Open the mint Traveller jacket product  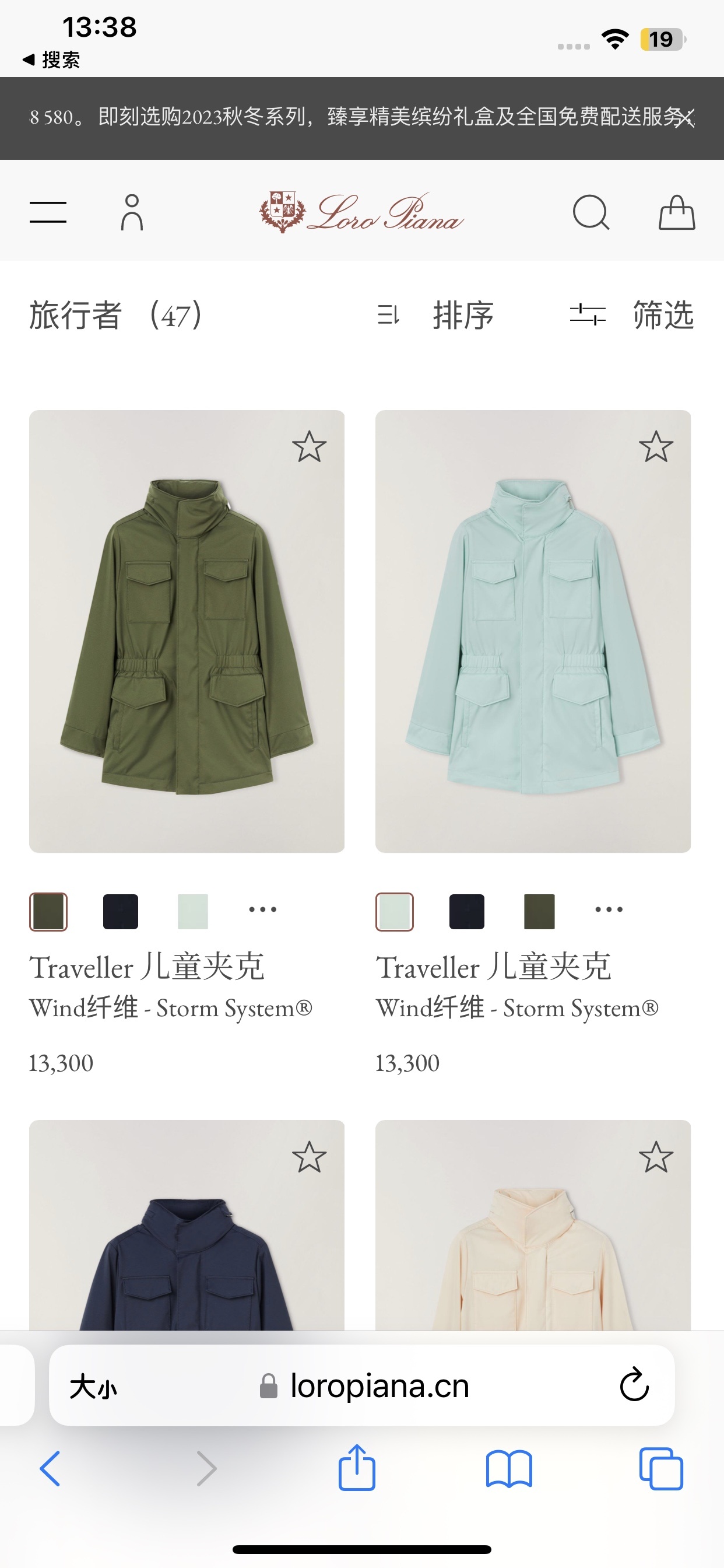532,631
